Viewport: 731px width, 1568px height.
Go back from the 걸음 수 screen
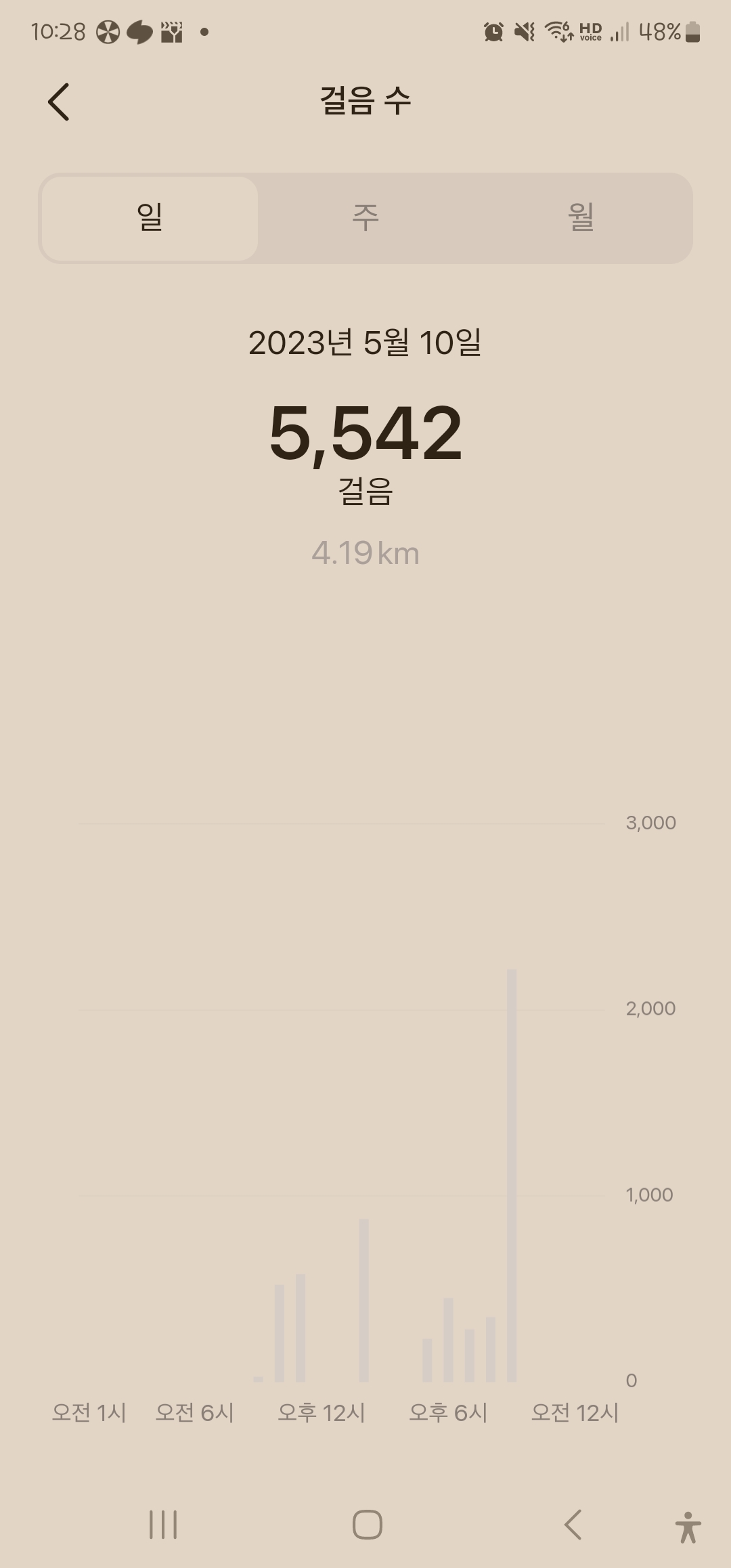coord(59,102)
